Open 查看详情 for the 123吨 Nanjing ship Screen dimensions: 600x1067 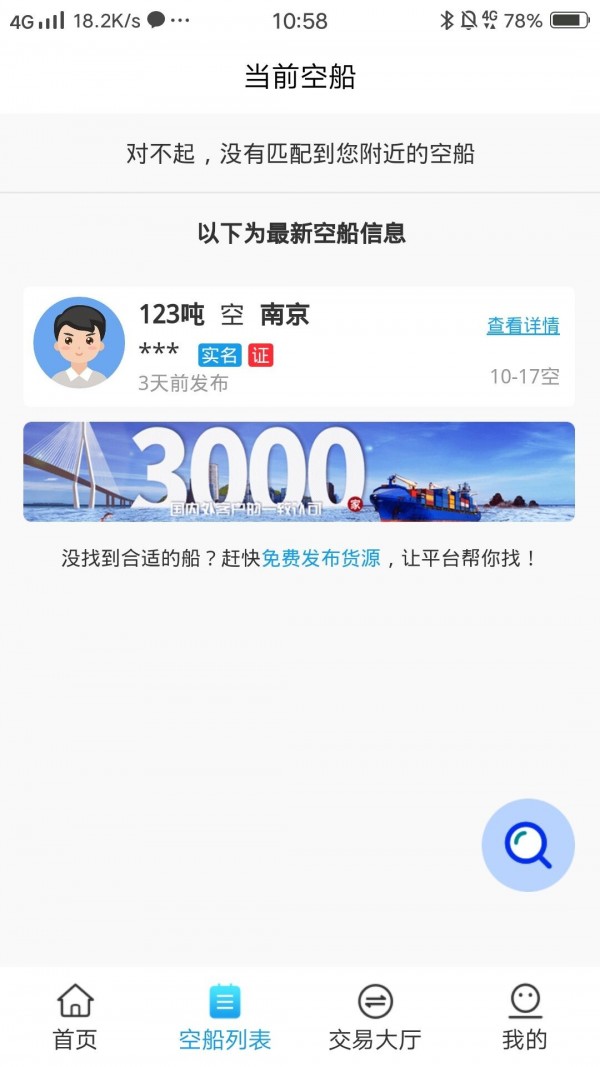(523, 326)
